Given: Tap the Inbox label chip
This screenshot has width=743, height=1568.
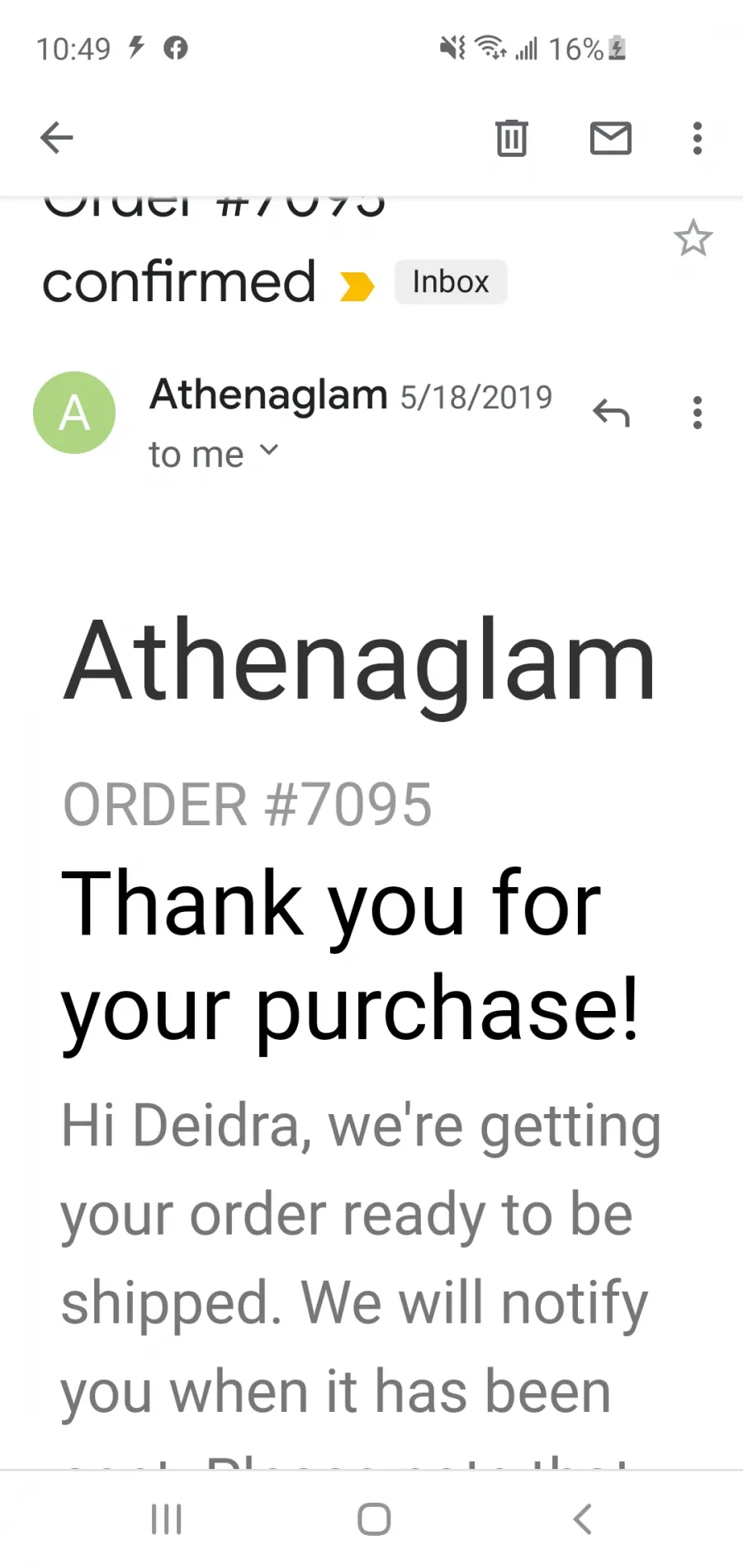Looking at the screenshot, I should (451, 282).
